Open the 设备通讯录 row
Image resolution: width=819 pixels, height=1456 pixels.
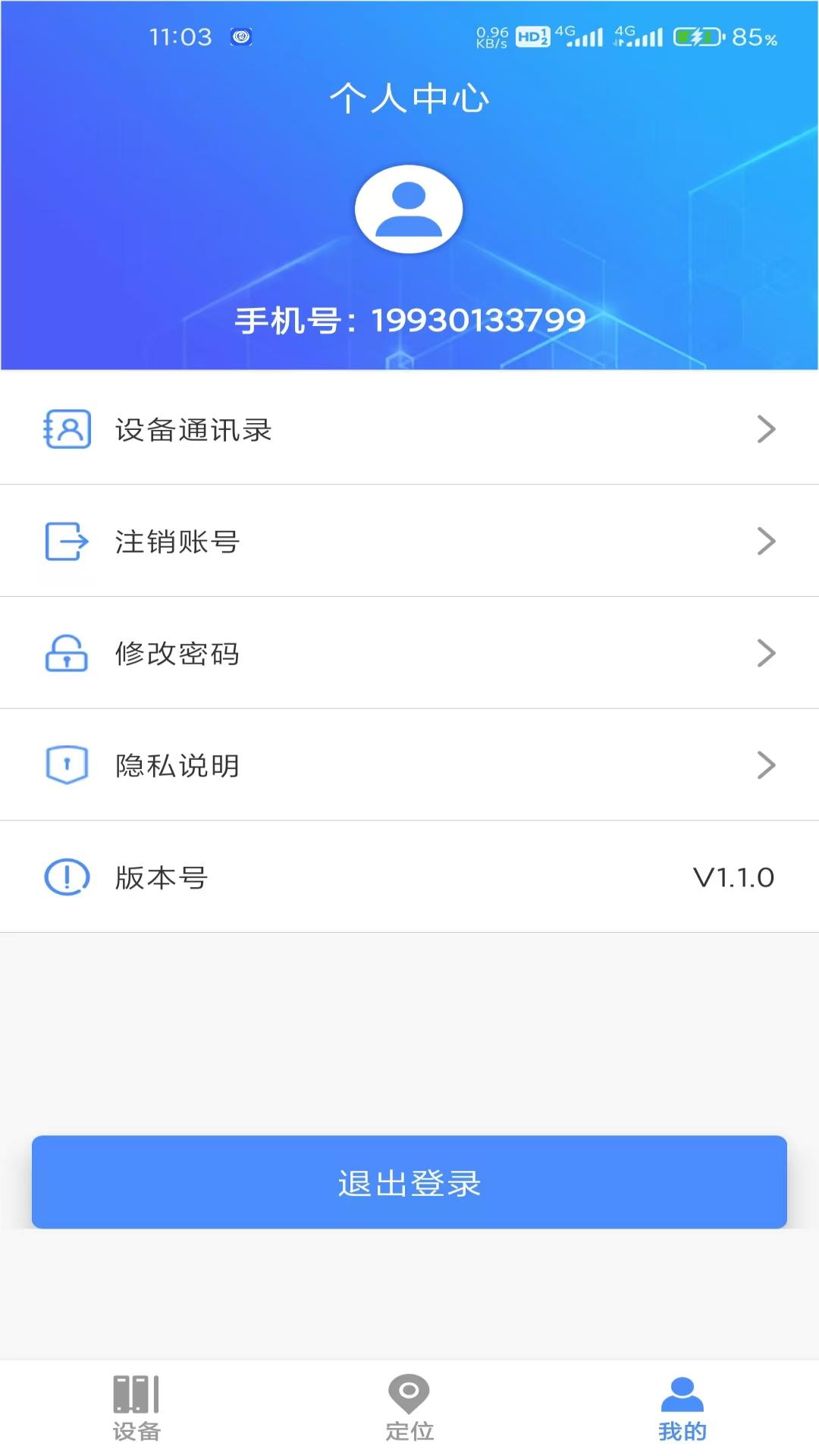[409, 429]
